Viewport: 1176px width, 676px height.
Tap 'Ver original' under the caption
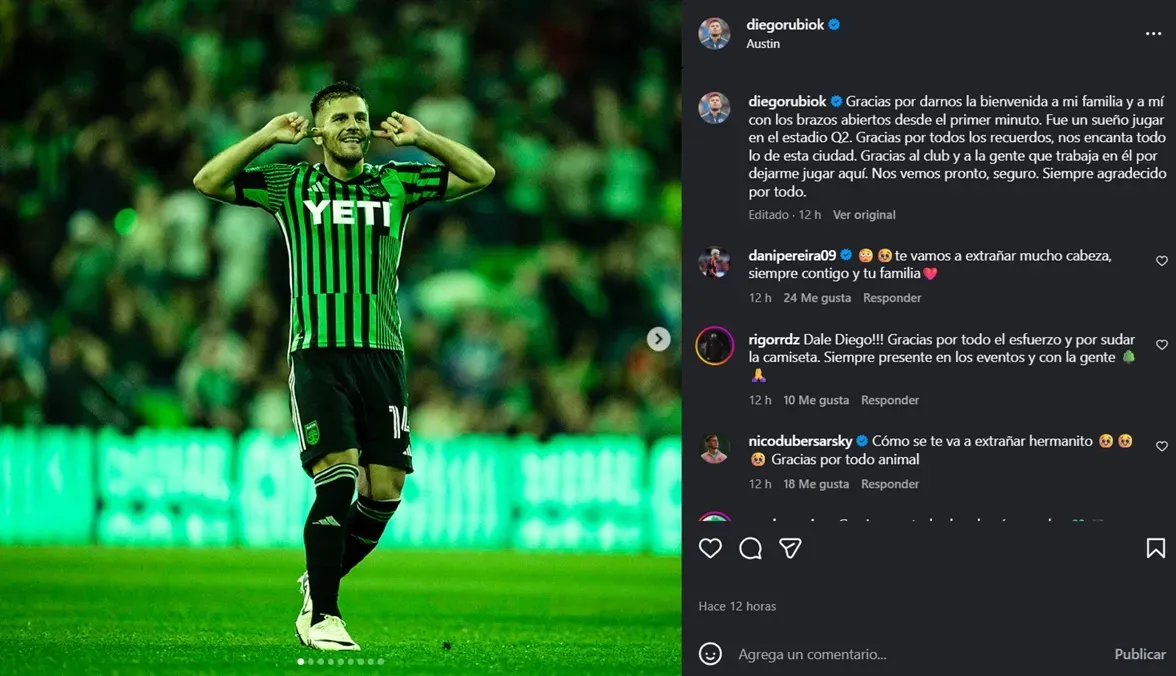pyautogui.click(x=864, y=215)
